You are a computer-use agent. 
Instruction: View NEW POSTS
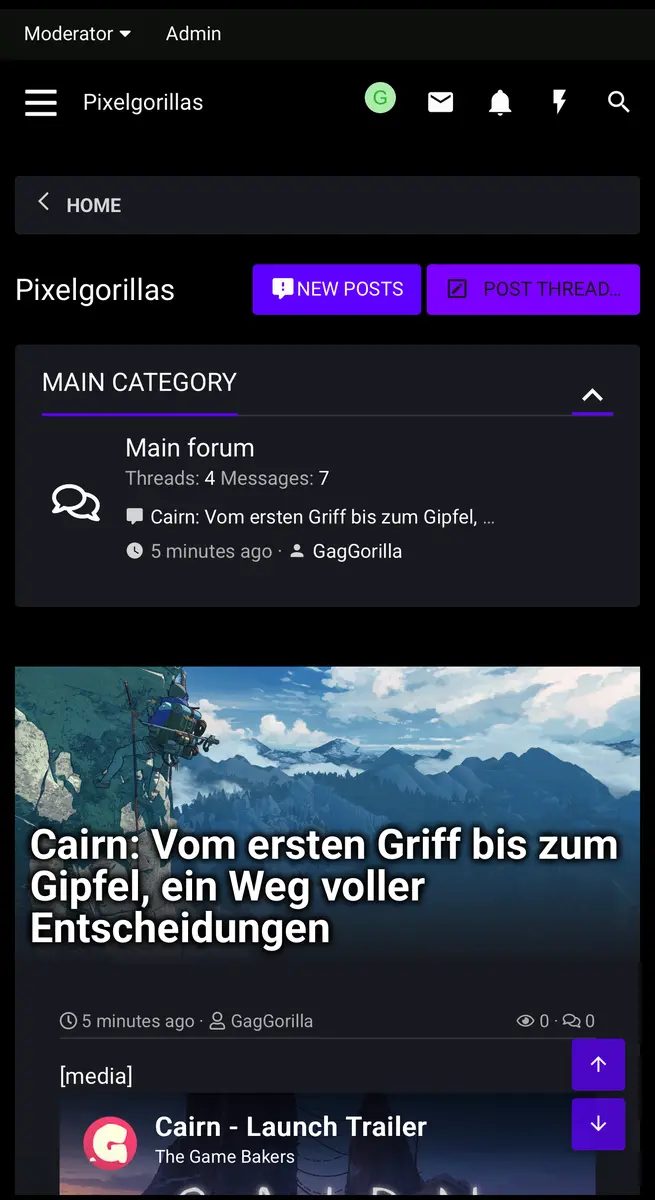tap(337, 289)
